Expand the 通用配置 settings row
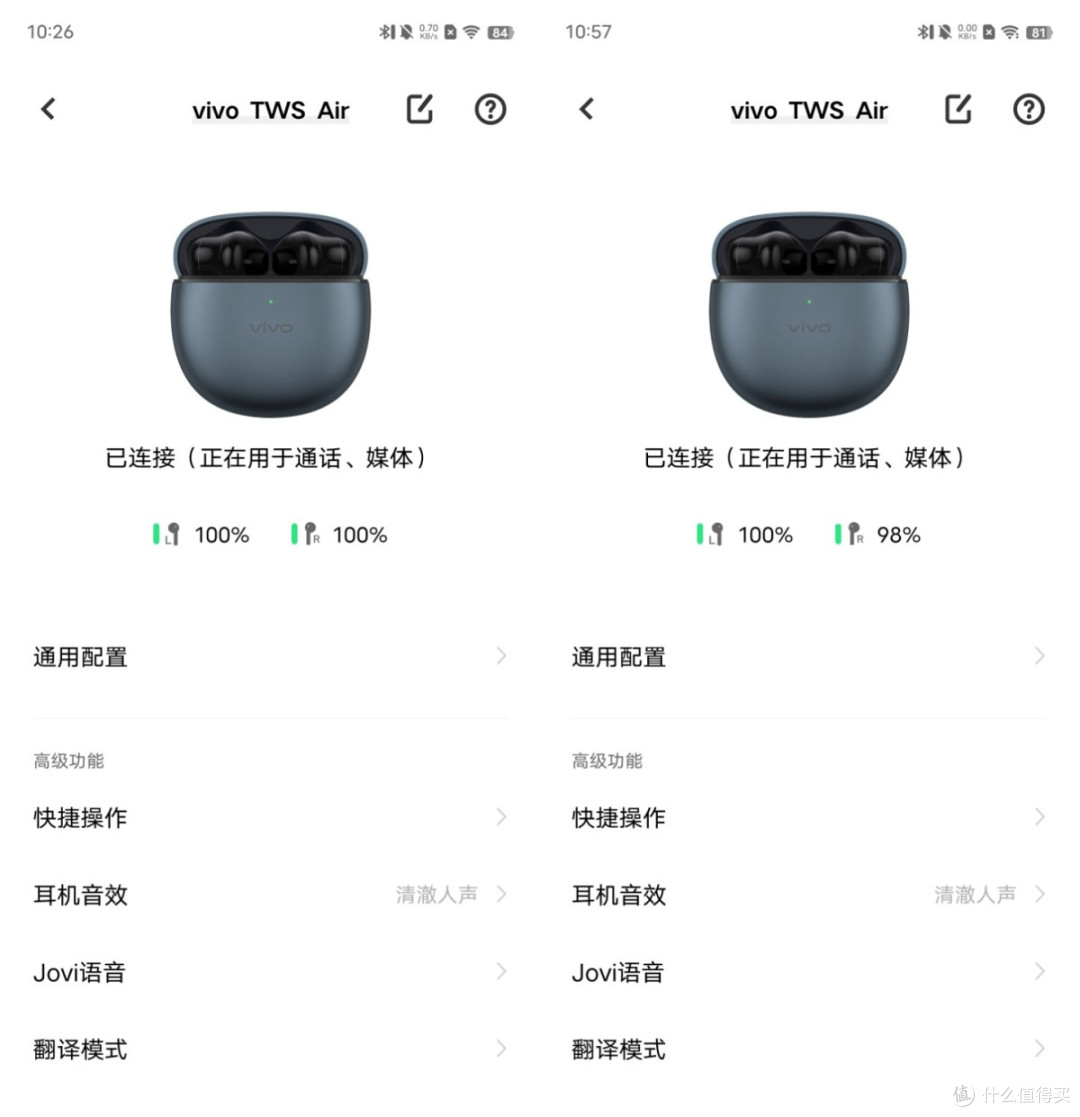Image resolution: width=1080 pixels, height=1117 pixels. [x=270, y=656]
